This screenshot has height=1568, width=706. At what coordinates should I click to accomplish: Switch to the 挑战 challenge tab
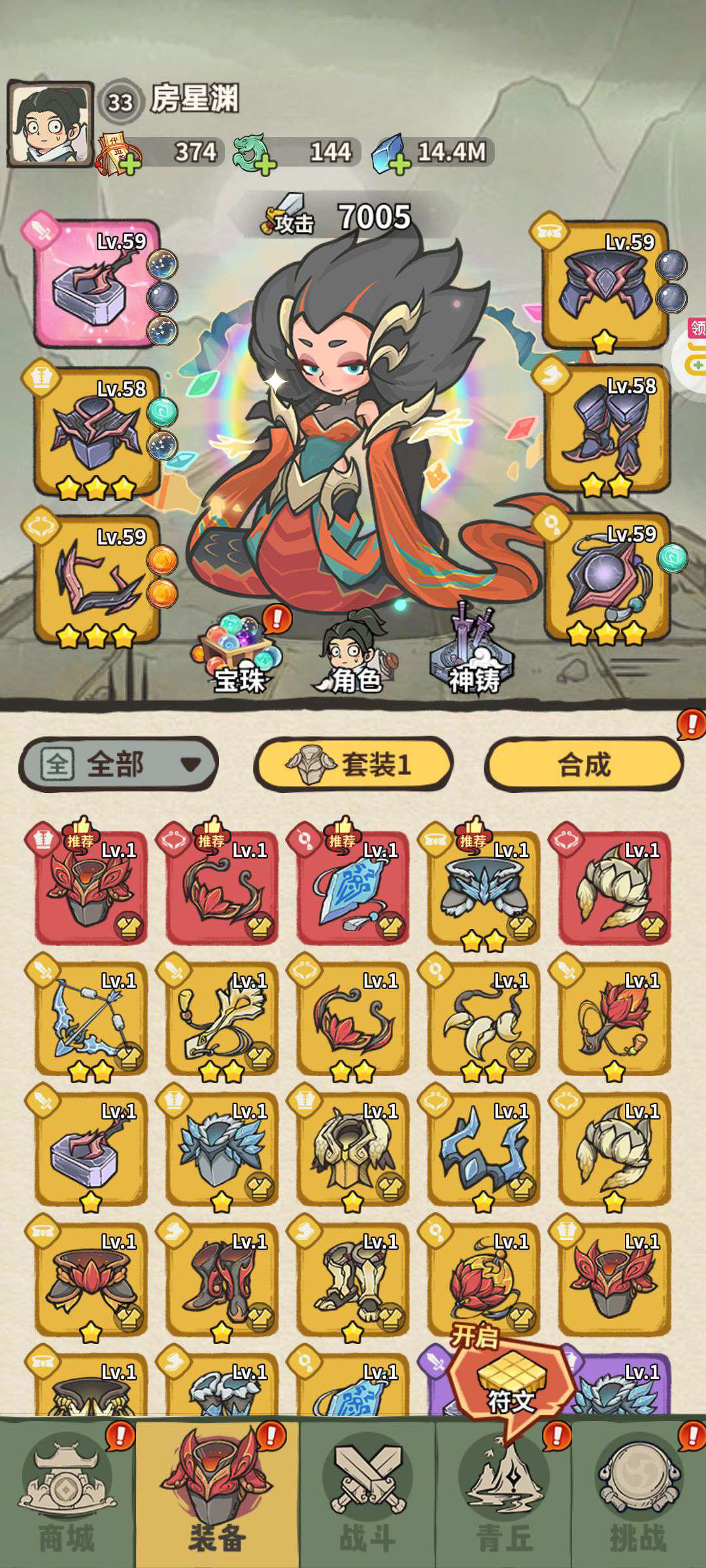point(639,1496)
